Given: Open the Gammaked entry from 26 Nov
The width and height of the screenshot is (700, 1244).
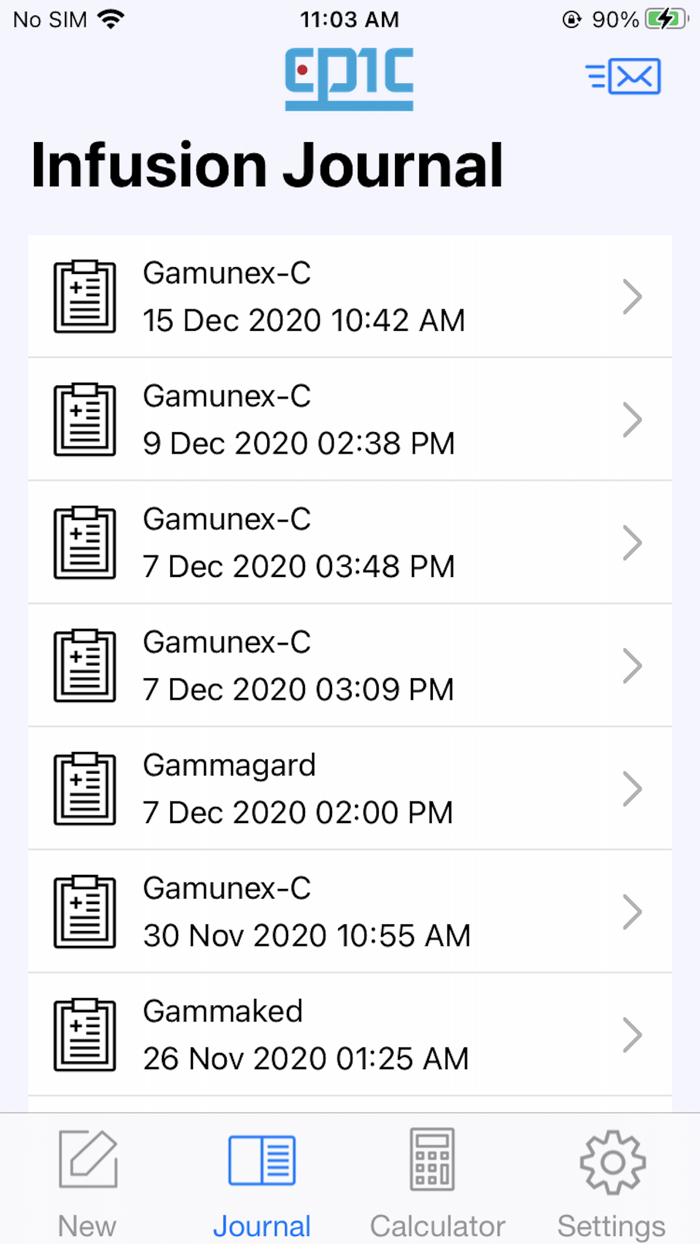Looking at the screenshot, I should pyautogui.click(x=349, y=1035).
